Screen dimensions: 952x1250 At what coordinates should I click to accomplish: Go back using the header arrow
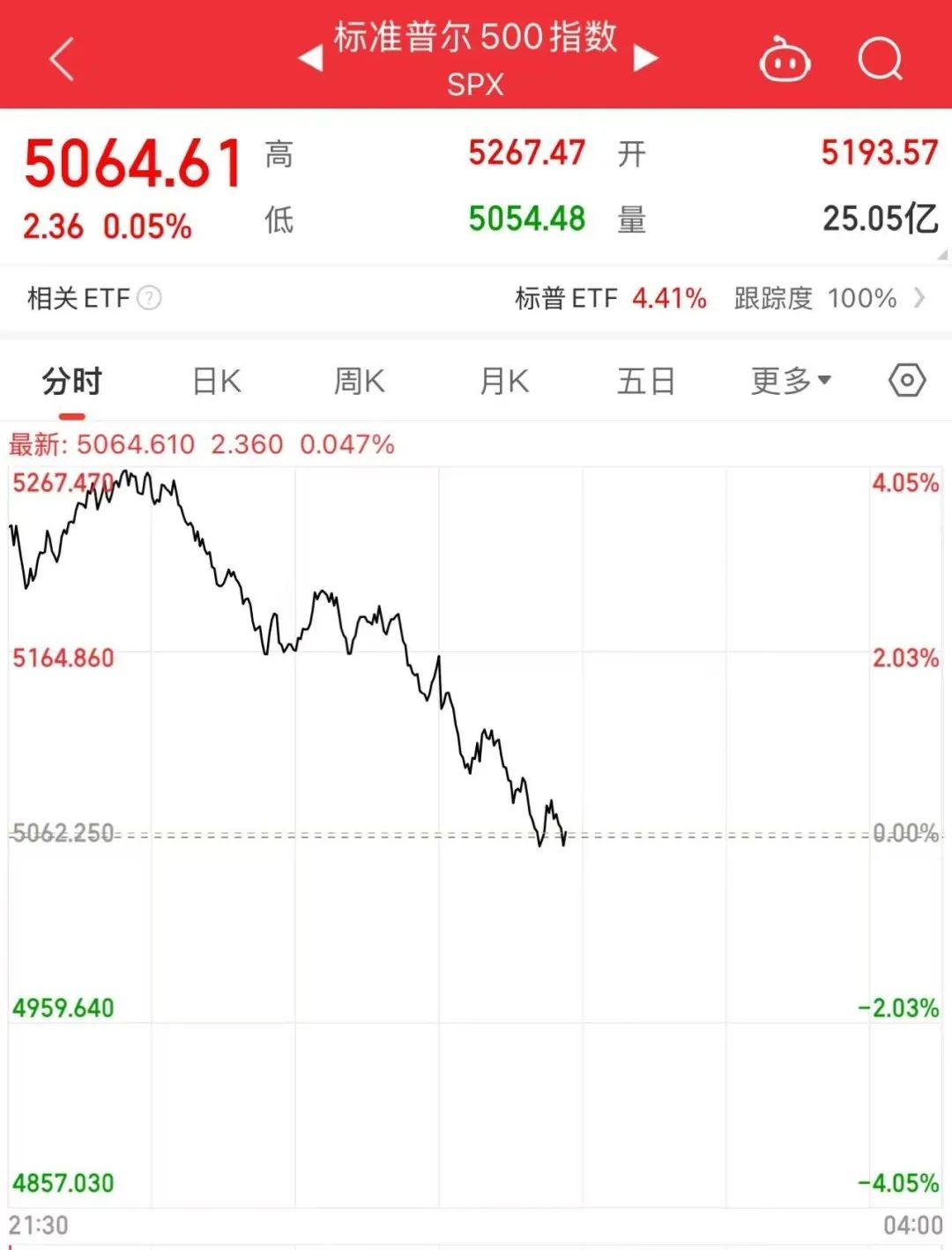point(62,59)
